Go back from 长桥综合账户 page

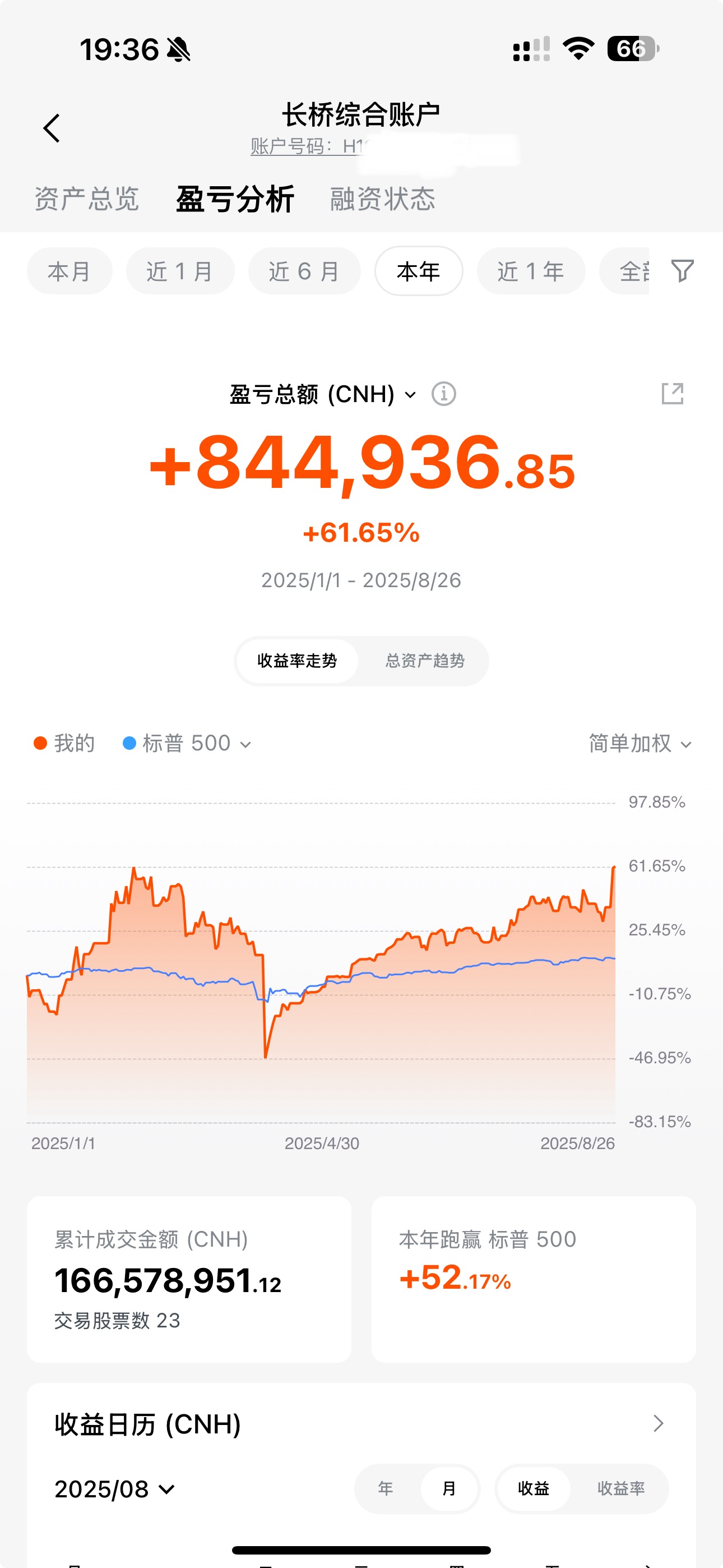tap(52, 128)
